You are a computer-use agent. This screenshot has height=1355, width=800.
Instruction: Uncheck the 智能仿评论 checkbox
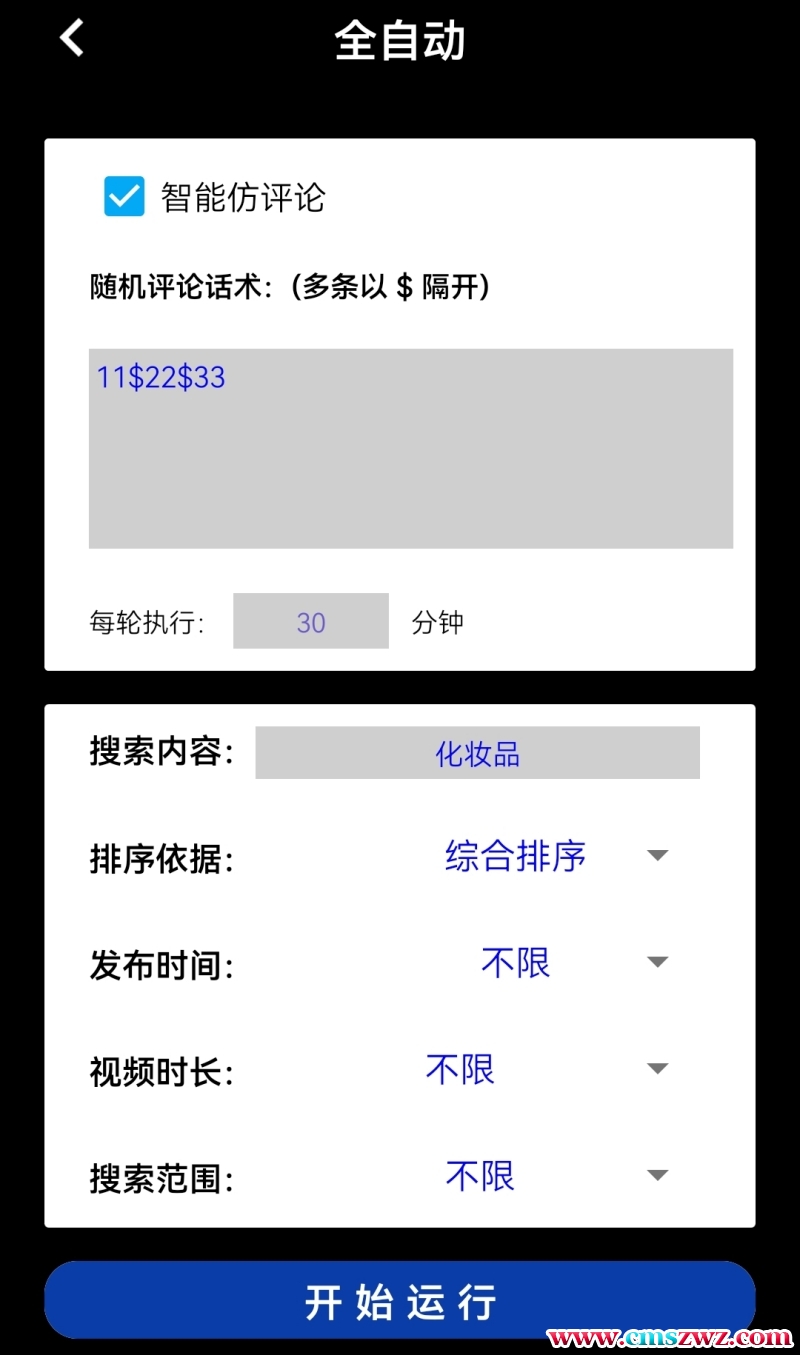pos(125,197)
